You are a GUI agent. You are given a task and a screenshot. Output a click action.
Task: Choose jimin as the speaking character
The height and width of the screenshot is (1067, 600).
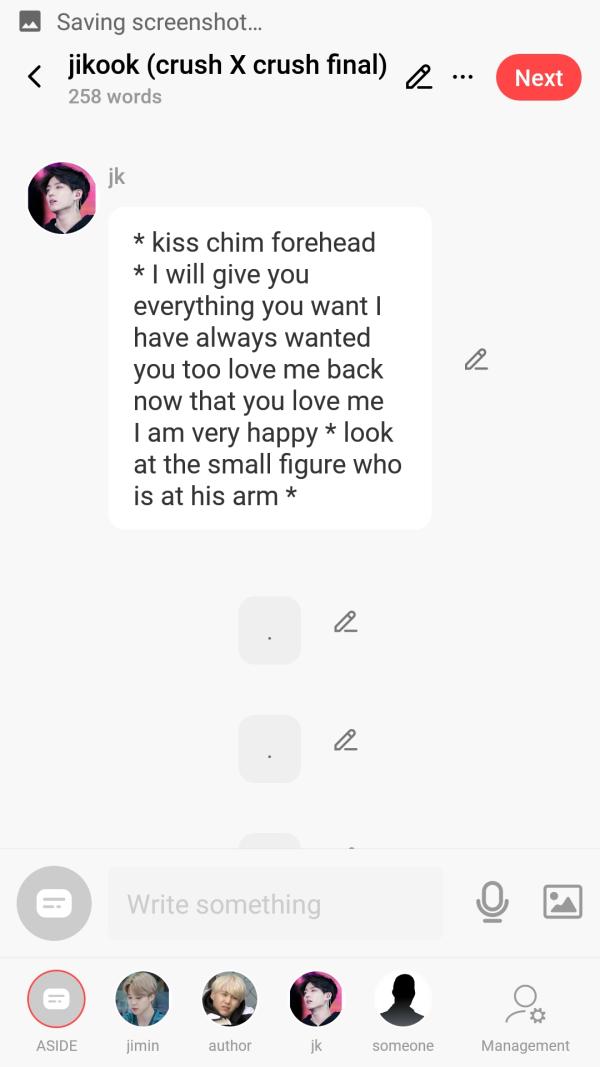pos(143,999)
